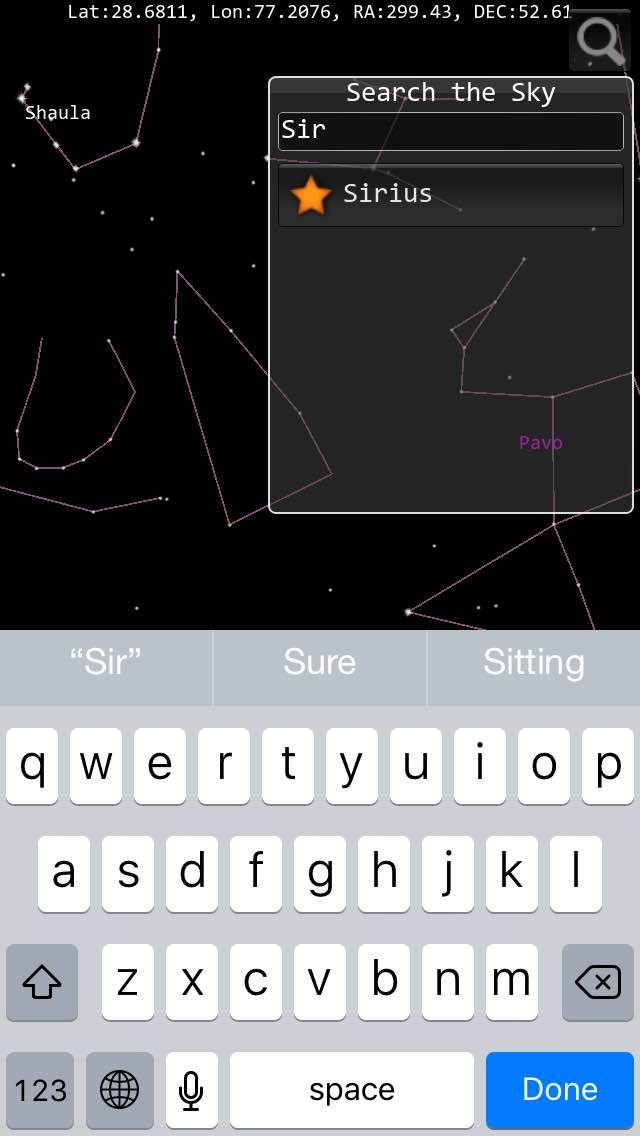This screenshot has width=640, height=1136.
Task: Tap the magnifier search icon
Action: (601, 41)
